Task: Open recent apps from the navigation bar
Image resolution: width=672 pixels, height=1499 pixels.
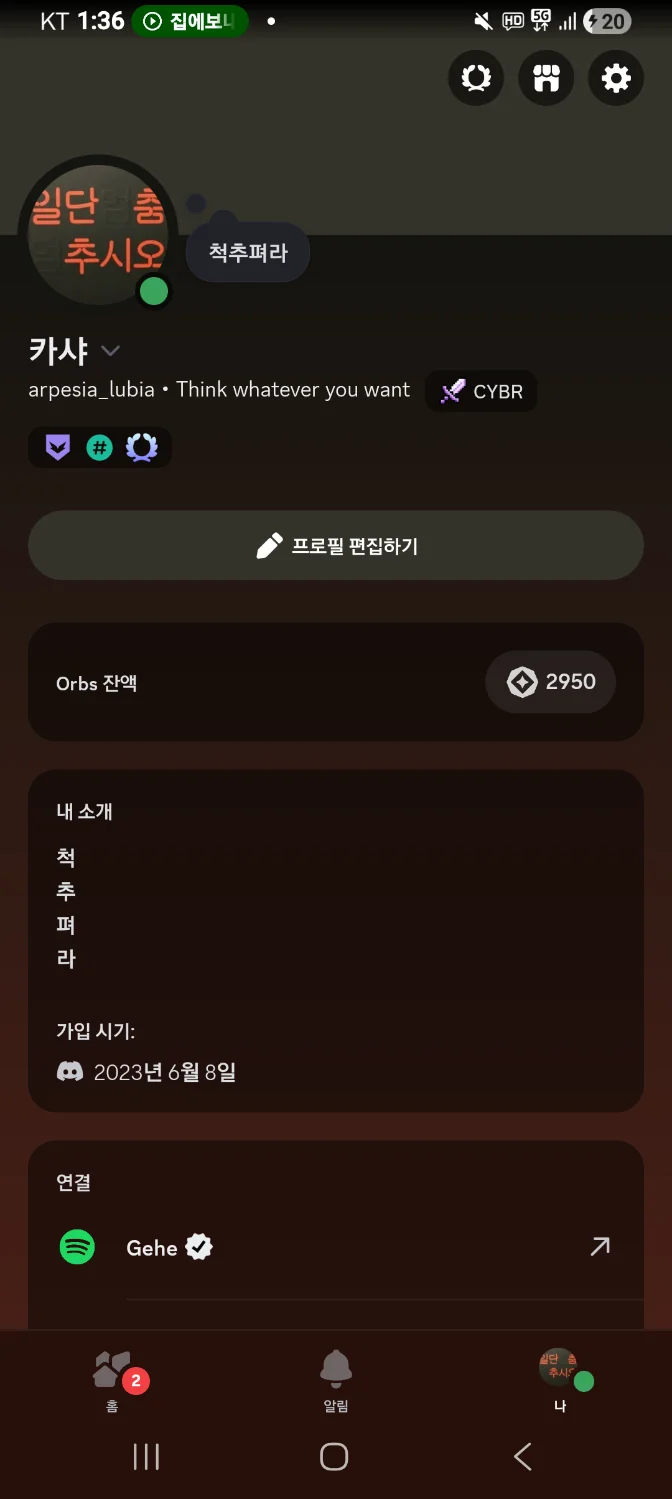Action: tap(146, 1457)
